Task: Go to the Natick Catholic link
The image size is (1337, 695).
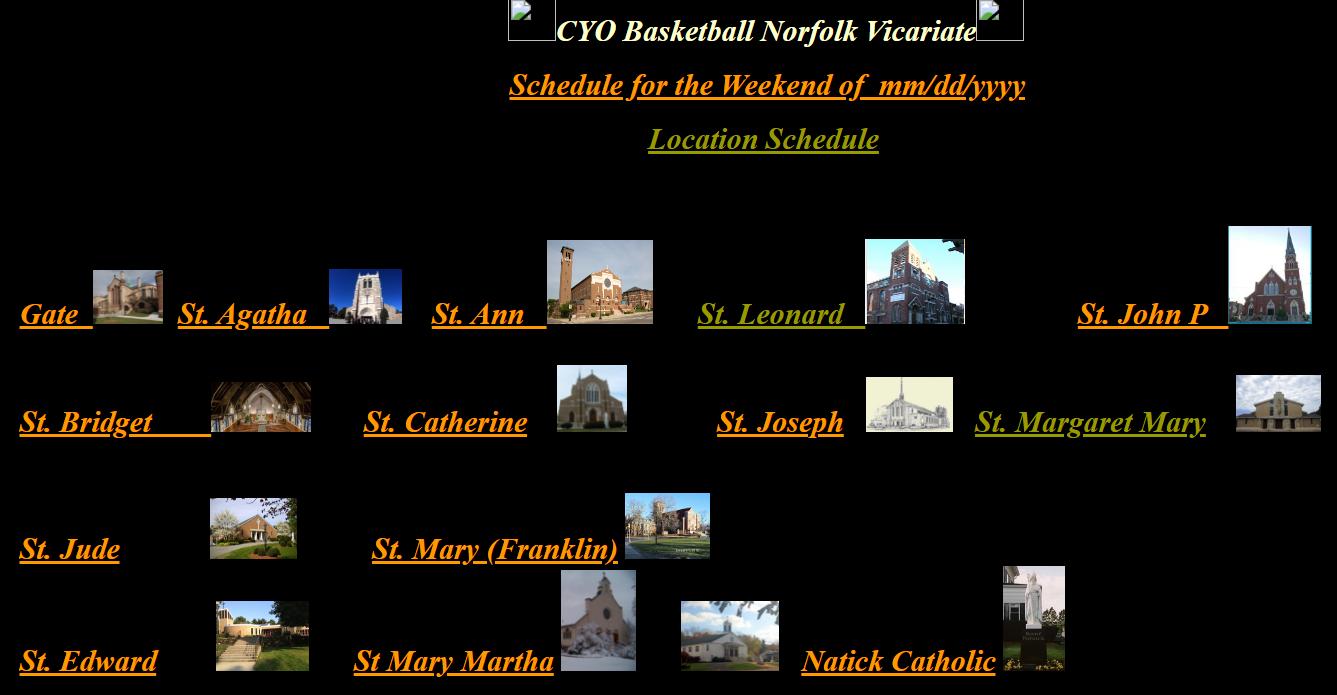Action: pos(898,662)
